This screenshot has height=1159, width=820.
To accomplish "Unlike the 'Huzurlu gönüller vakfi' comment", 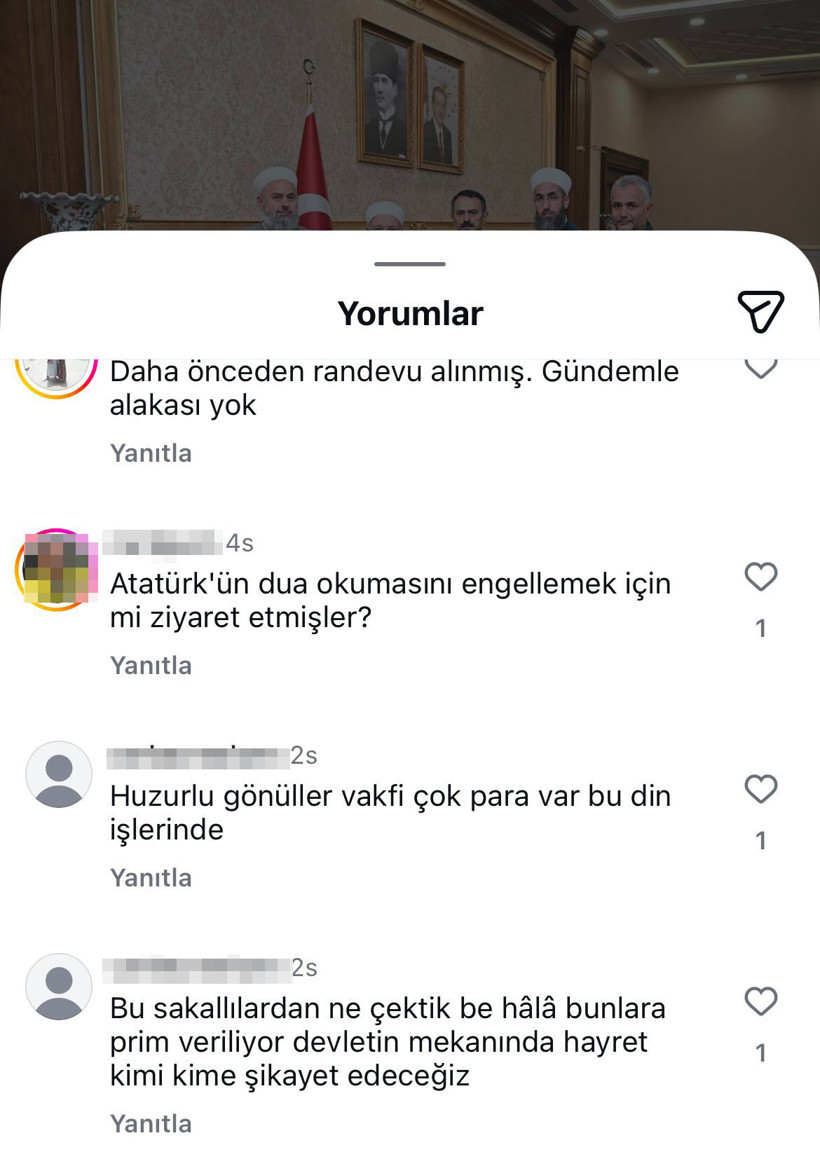I will pos(760,789).
